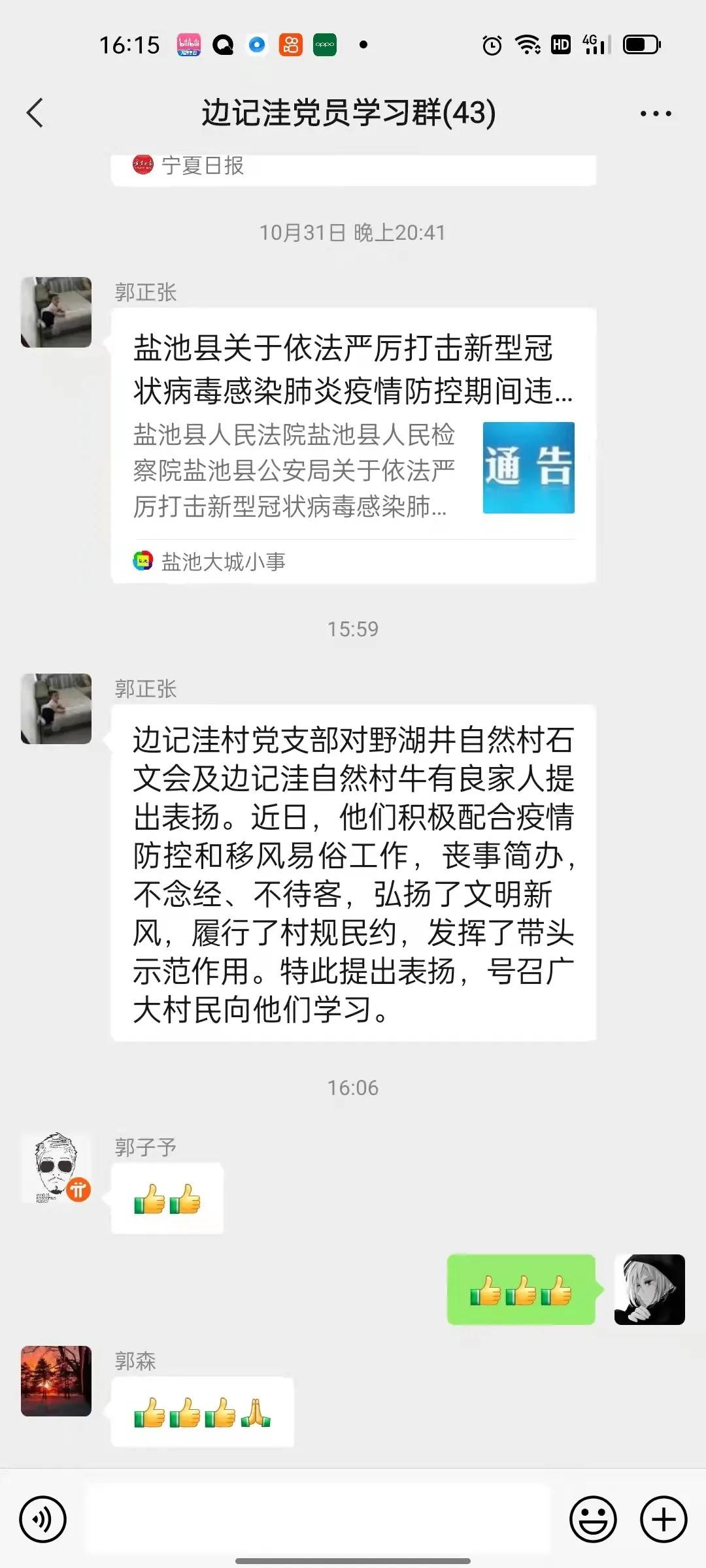The height and width of the screenshot is (1568, 706).
Task: Go back from the group chat
Action: (x=35, y=113)
